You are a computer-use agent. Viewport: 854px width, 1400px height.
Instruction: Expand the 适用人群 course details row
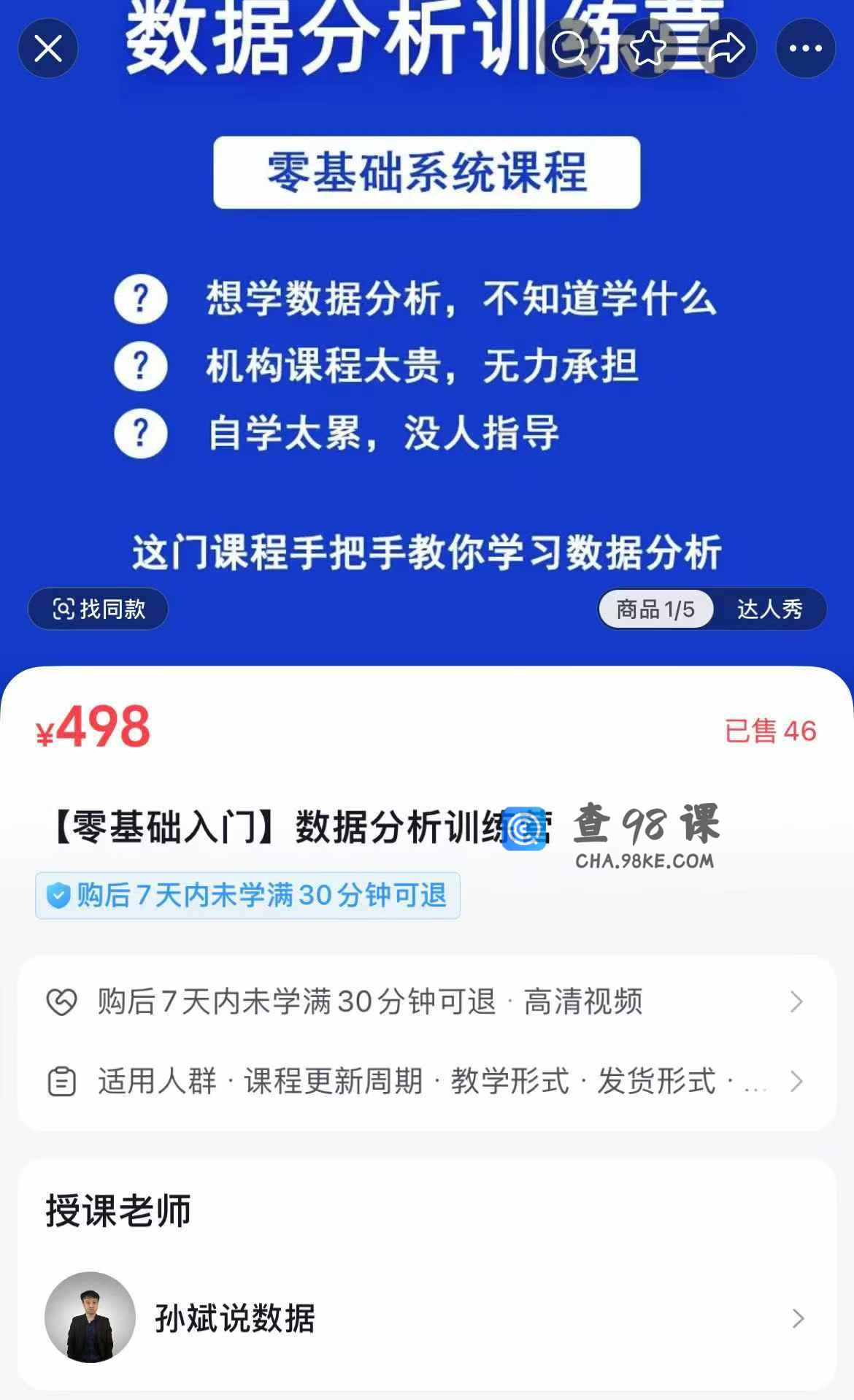tap(427, 1081)
